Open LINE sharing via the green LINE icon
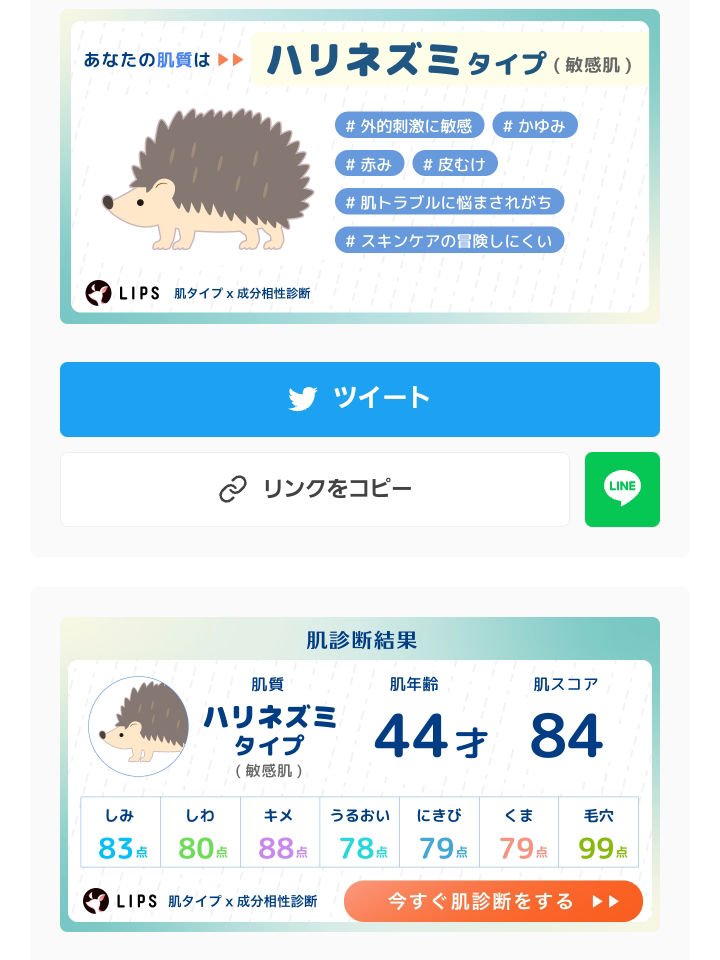 coord(622,489)
